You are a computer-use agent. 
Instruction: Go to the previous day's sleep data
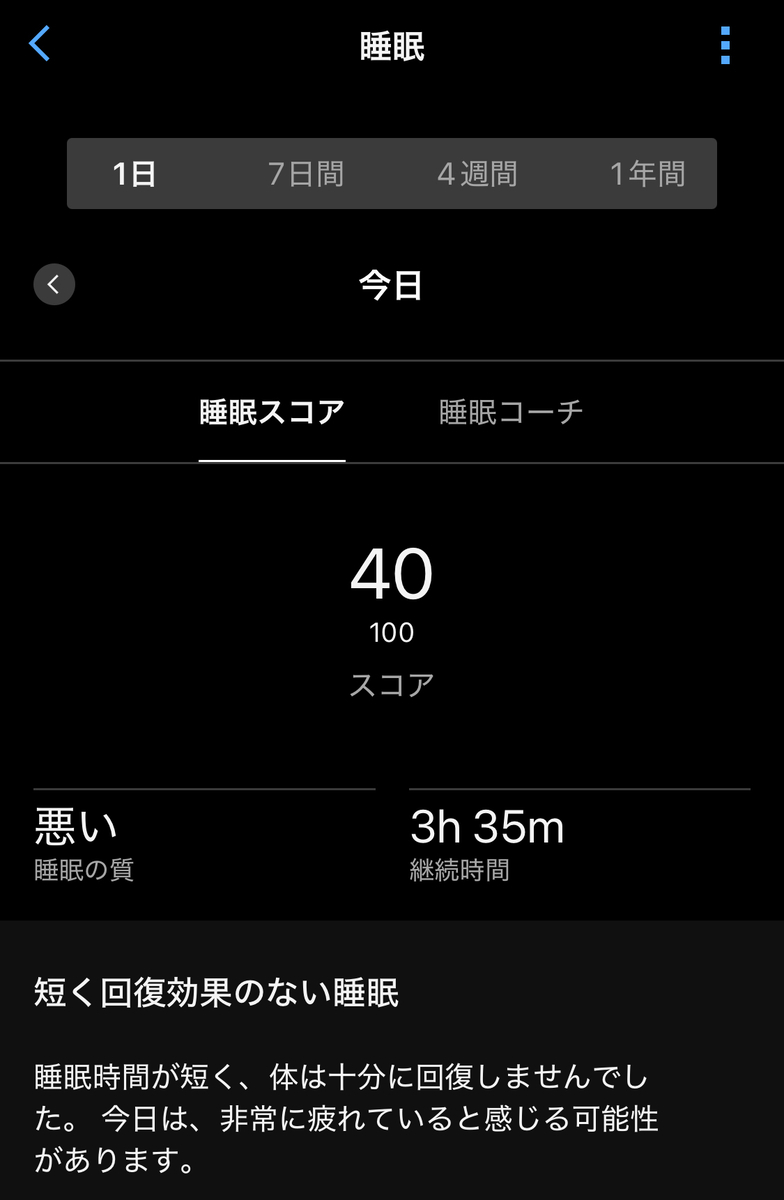(x=54, y=284)
